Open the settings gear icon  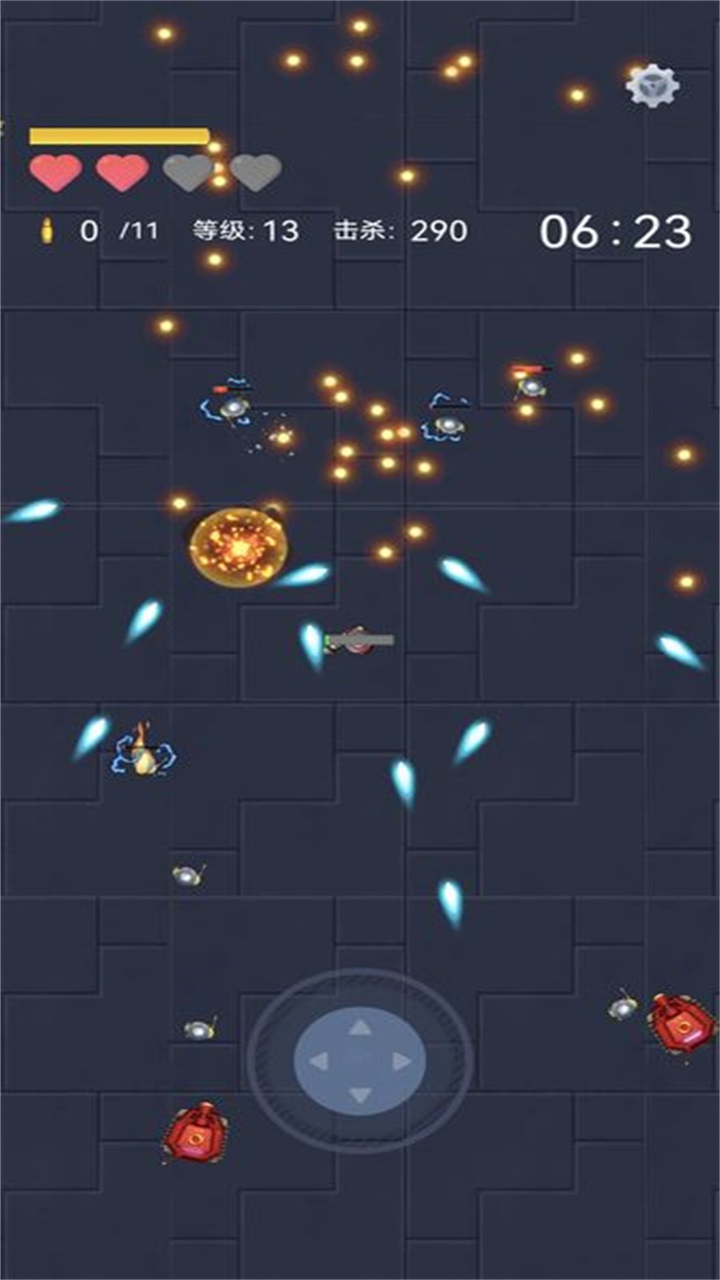(x=652, y=86)
